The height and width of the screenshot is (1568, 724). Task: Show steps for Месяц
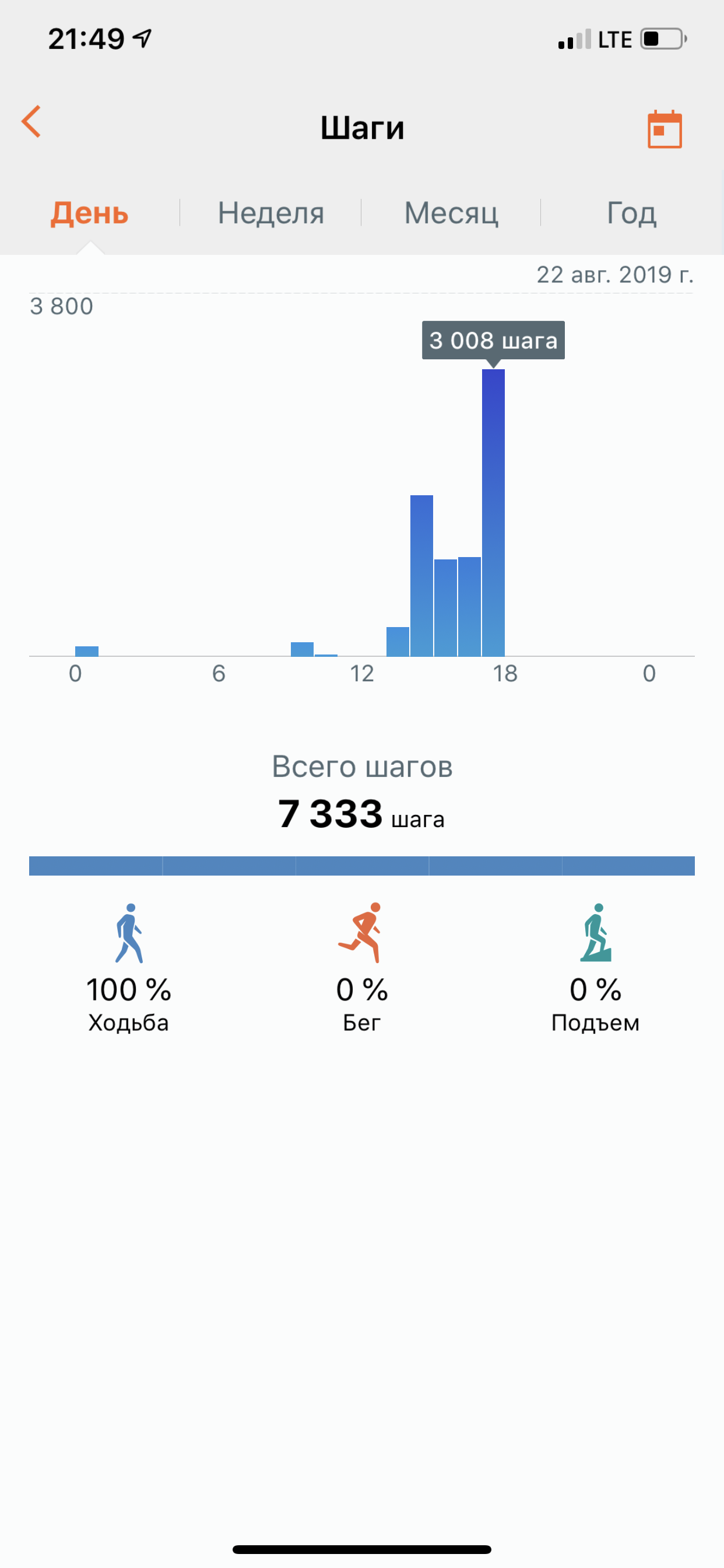coord(451,213)
